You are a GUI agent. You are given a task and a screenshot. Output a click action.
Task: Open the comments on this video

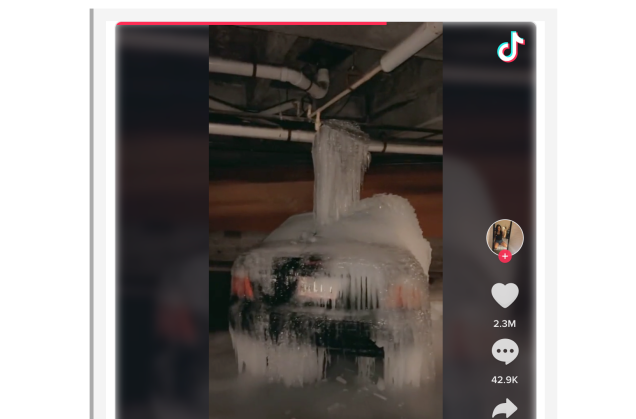click(x=505, y=352)
